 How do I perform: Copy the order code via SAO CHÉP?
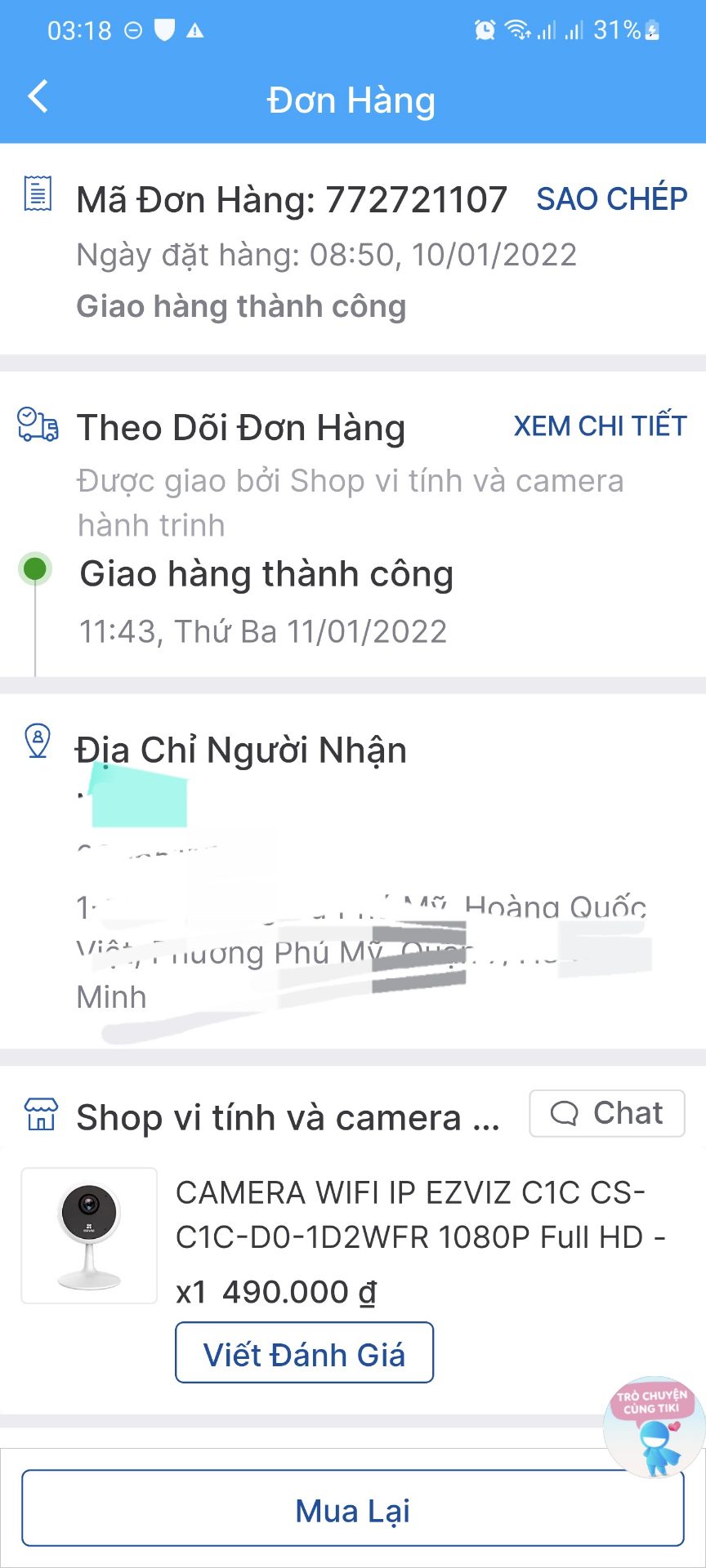[x=610, y=199]
